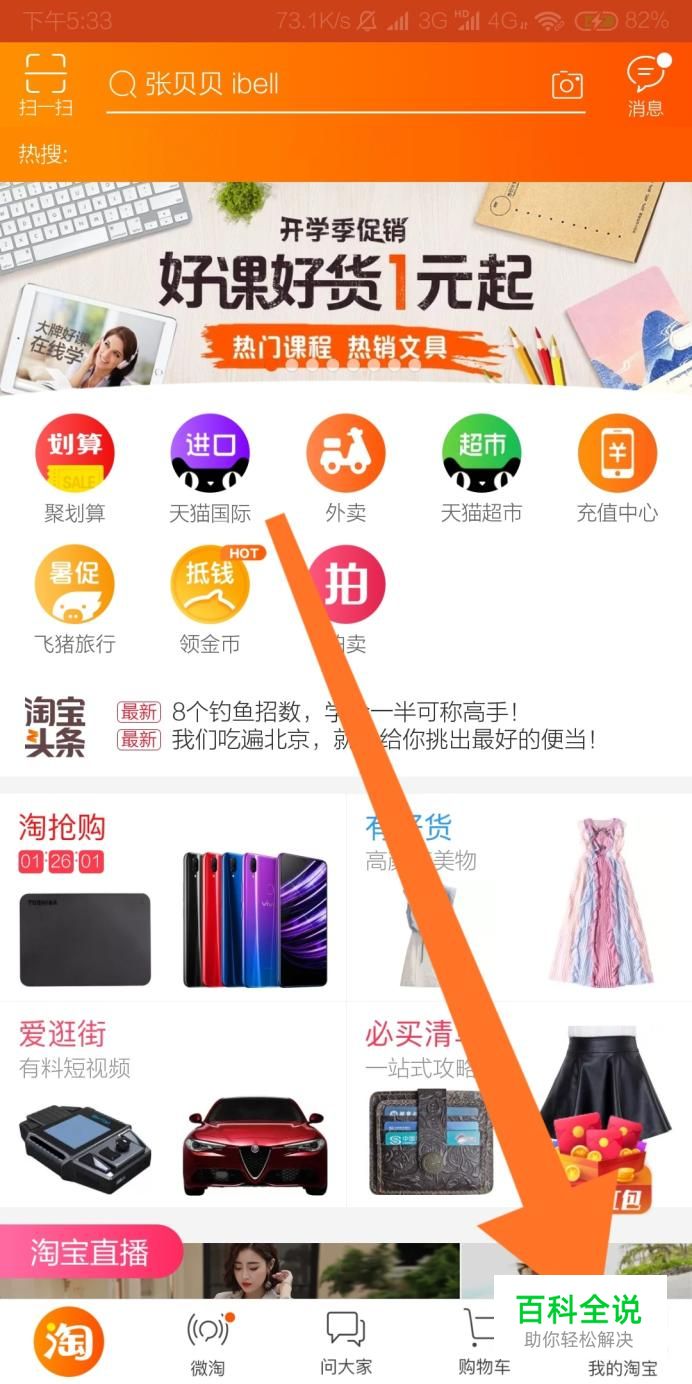This screenshot has height=1384, width=692.
Task: Switch to the 微淘 tab
Action: tap(208, 1342)
